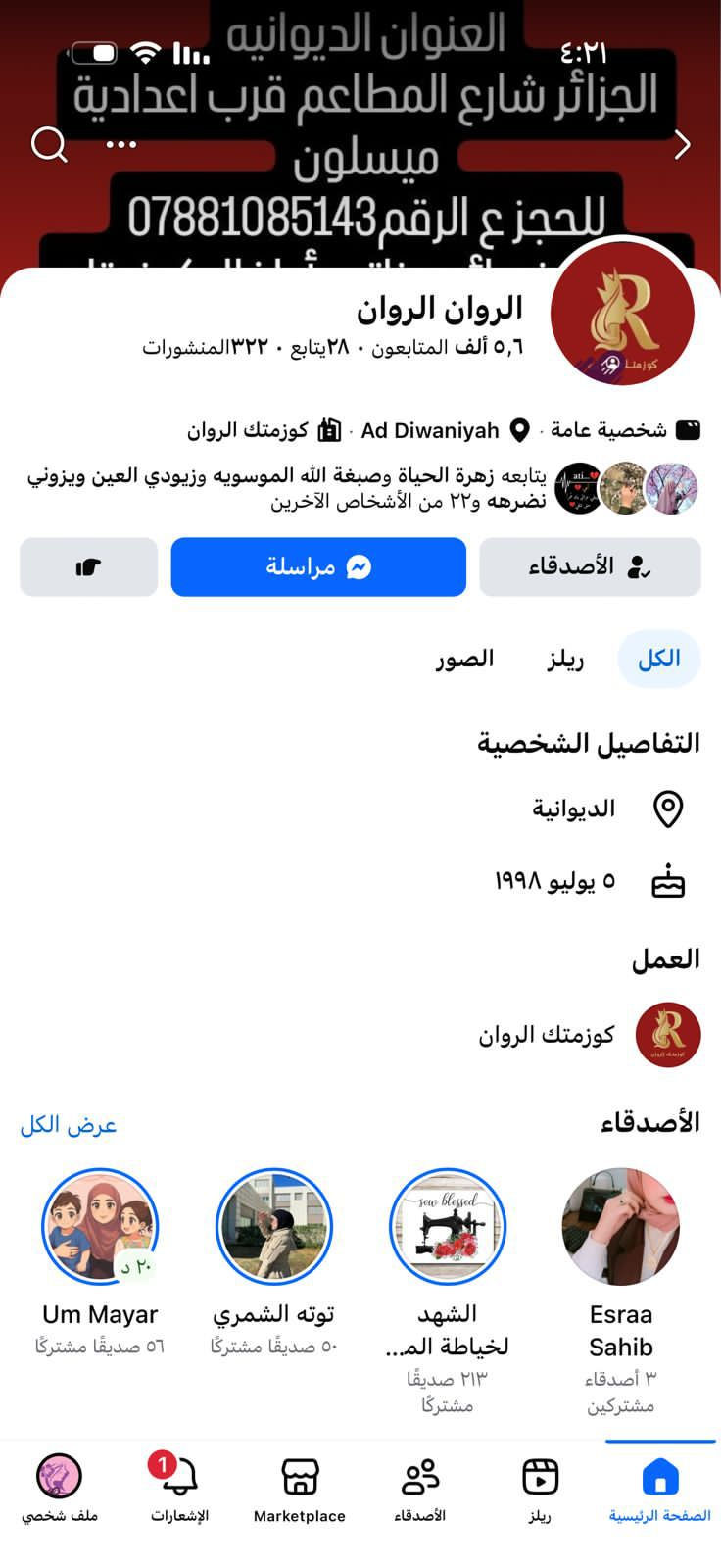
Task: Tap the الأصدقاء friends status button
Action: tap(590, 566)
